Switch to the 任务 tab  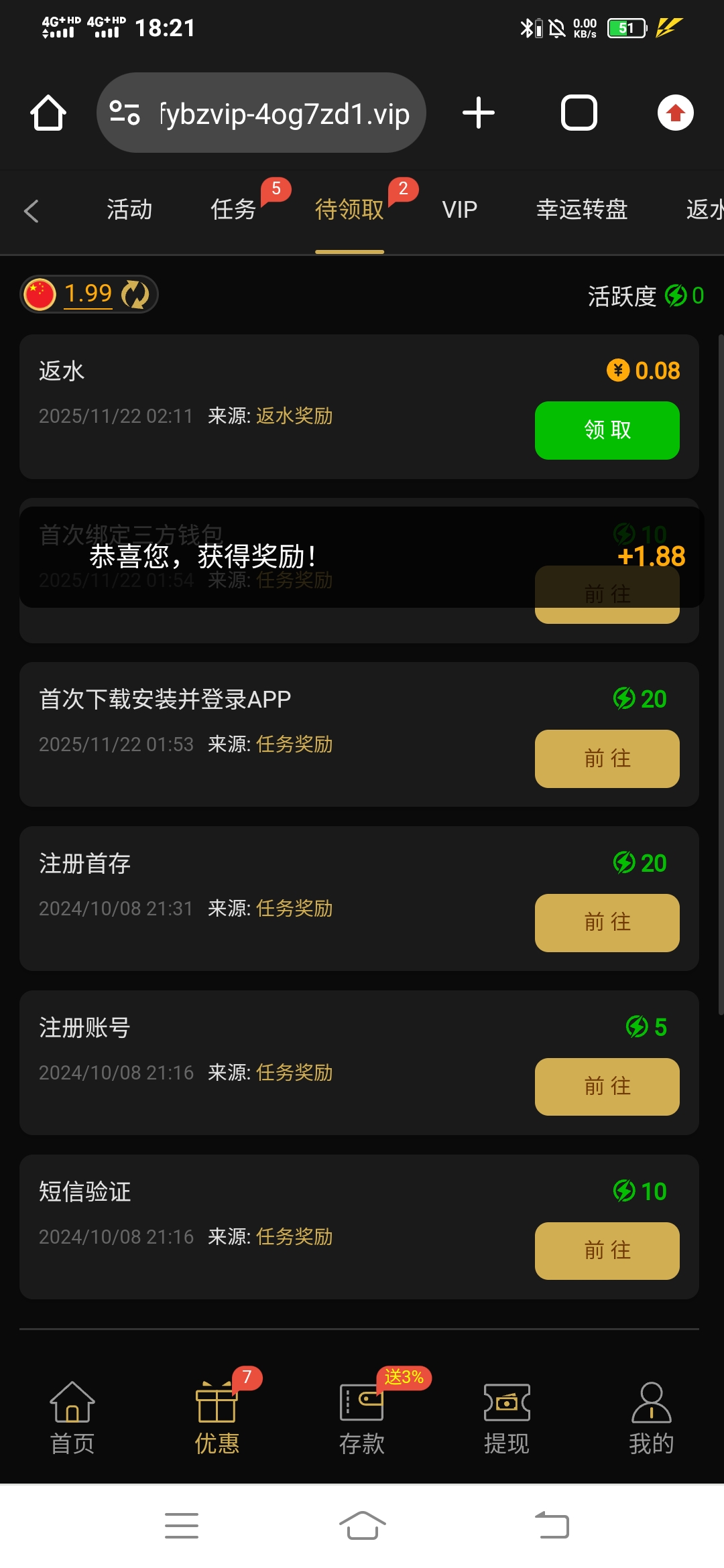click(233, 210)
